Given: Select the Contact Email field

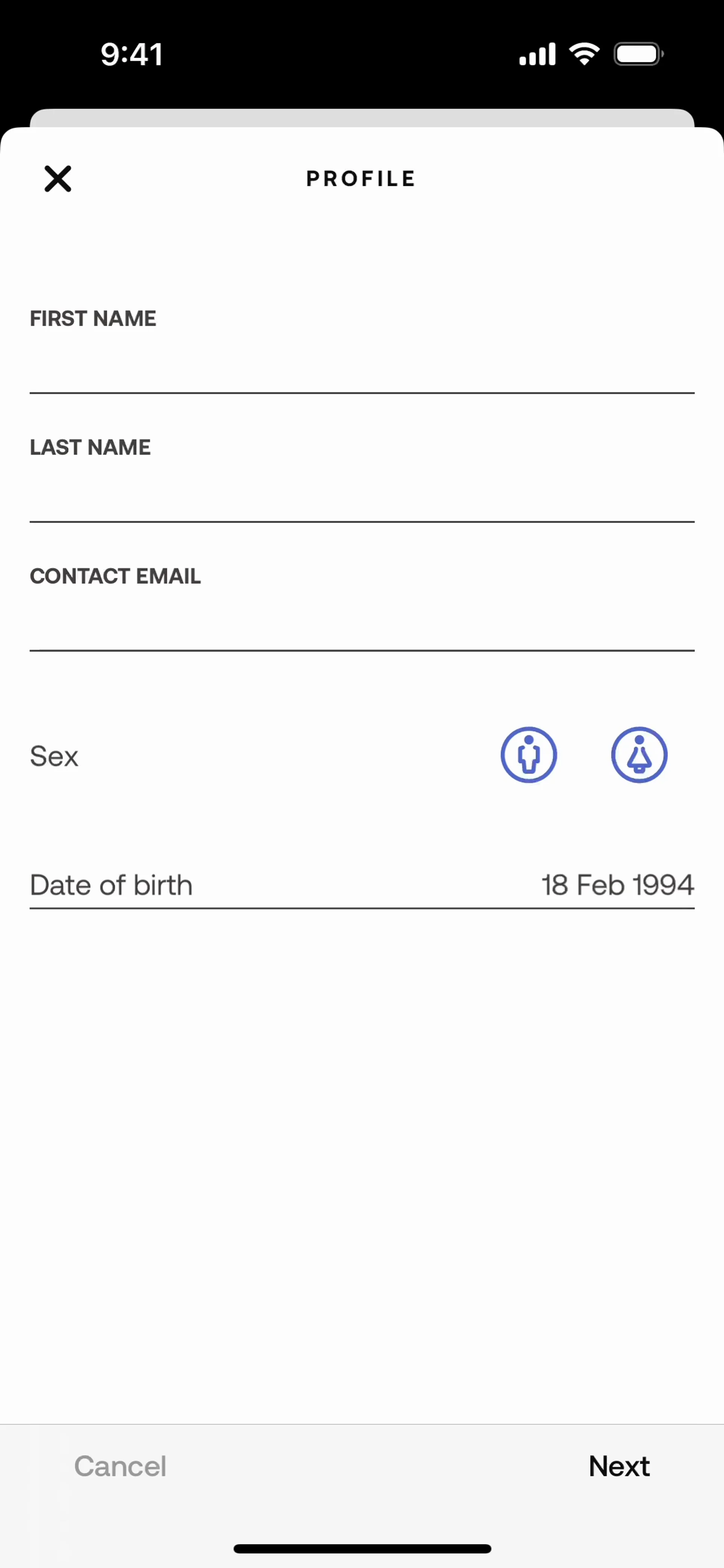Looking at the screenshot, I should 362,623.
